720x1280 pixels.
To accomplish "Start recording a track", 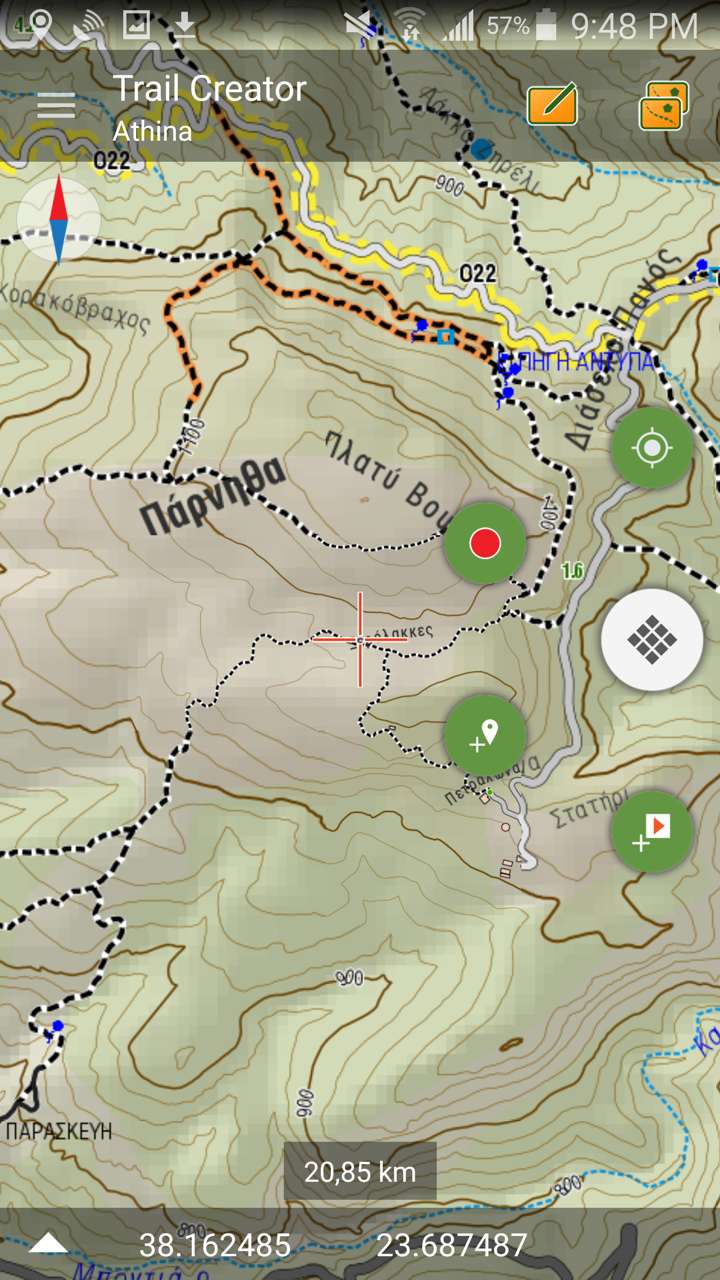I will [485, 544].
